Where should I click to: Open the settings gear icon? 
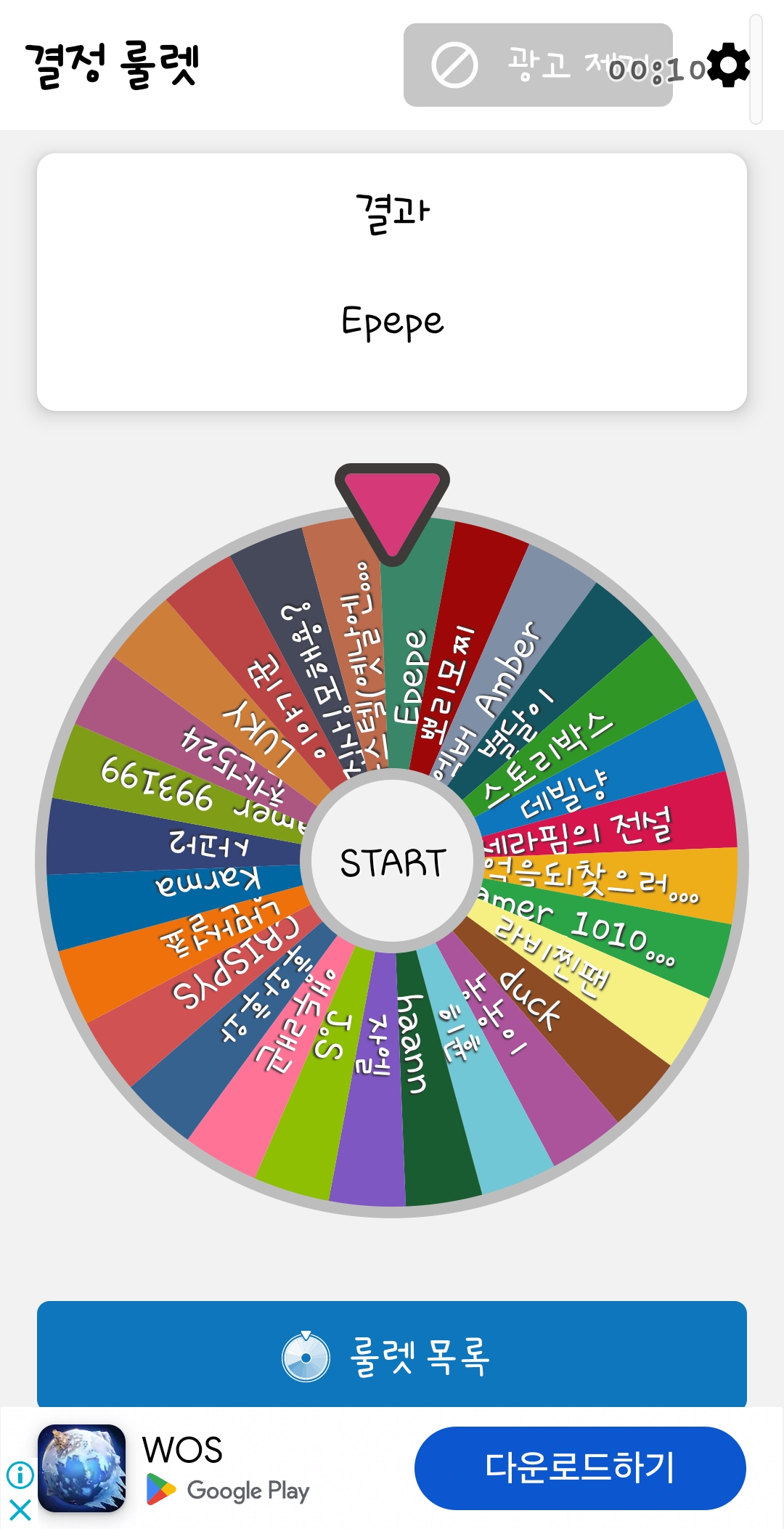[x=728, y=65]
